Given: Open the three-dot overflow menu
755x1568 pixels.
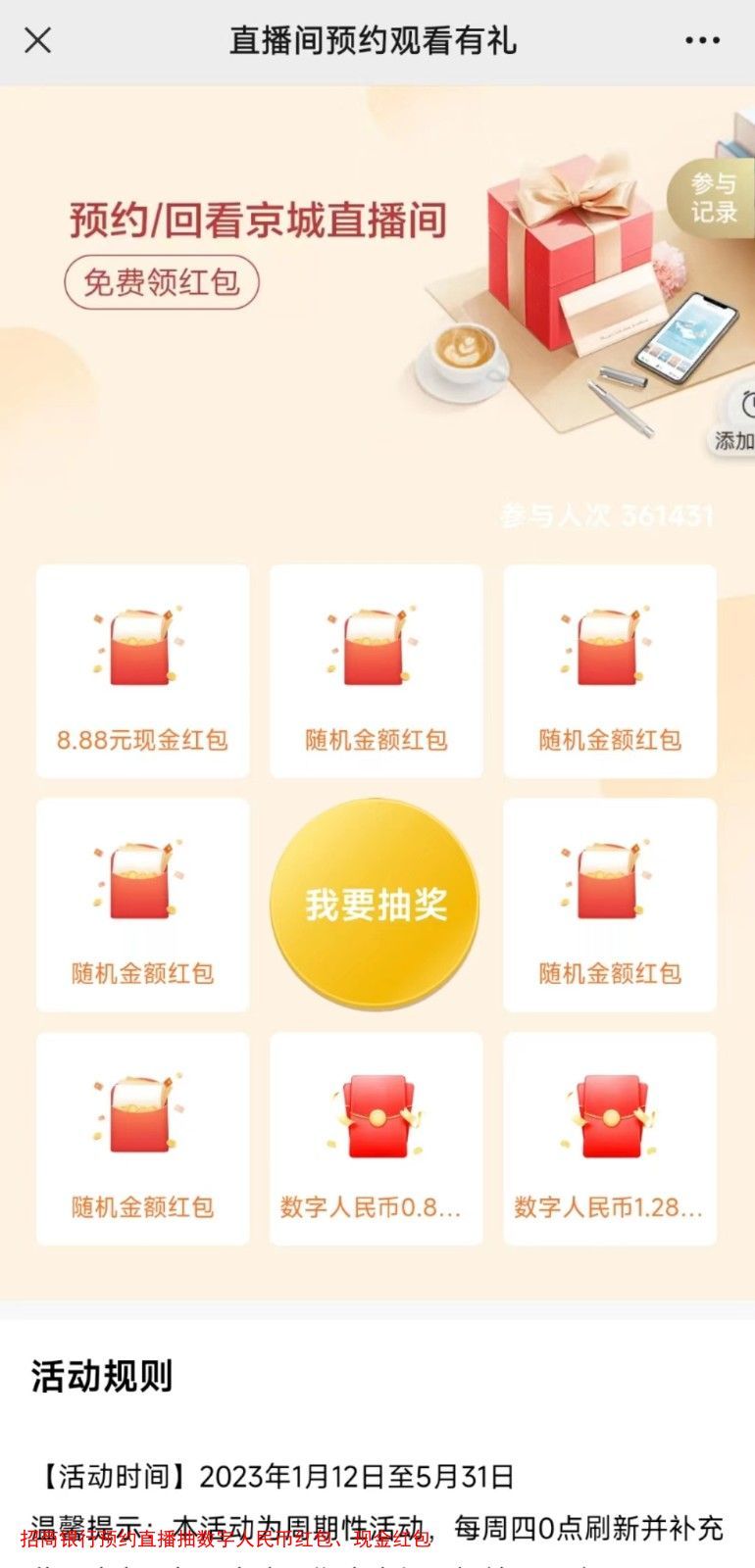Looking at the screenshot, I should 702,40.
